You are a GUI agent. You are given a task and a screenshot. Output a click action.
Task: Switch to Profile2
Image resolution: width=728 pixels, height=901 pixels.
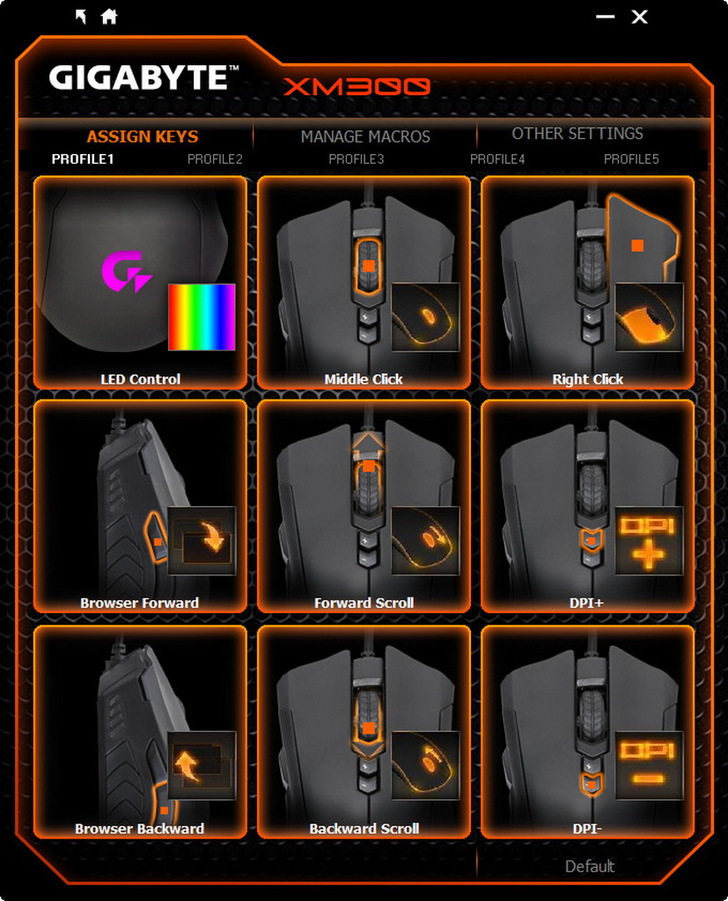[x=214, y=159]
